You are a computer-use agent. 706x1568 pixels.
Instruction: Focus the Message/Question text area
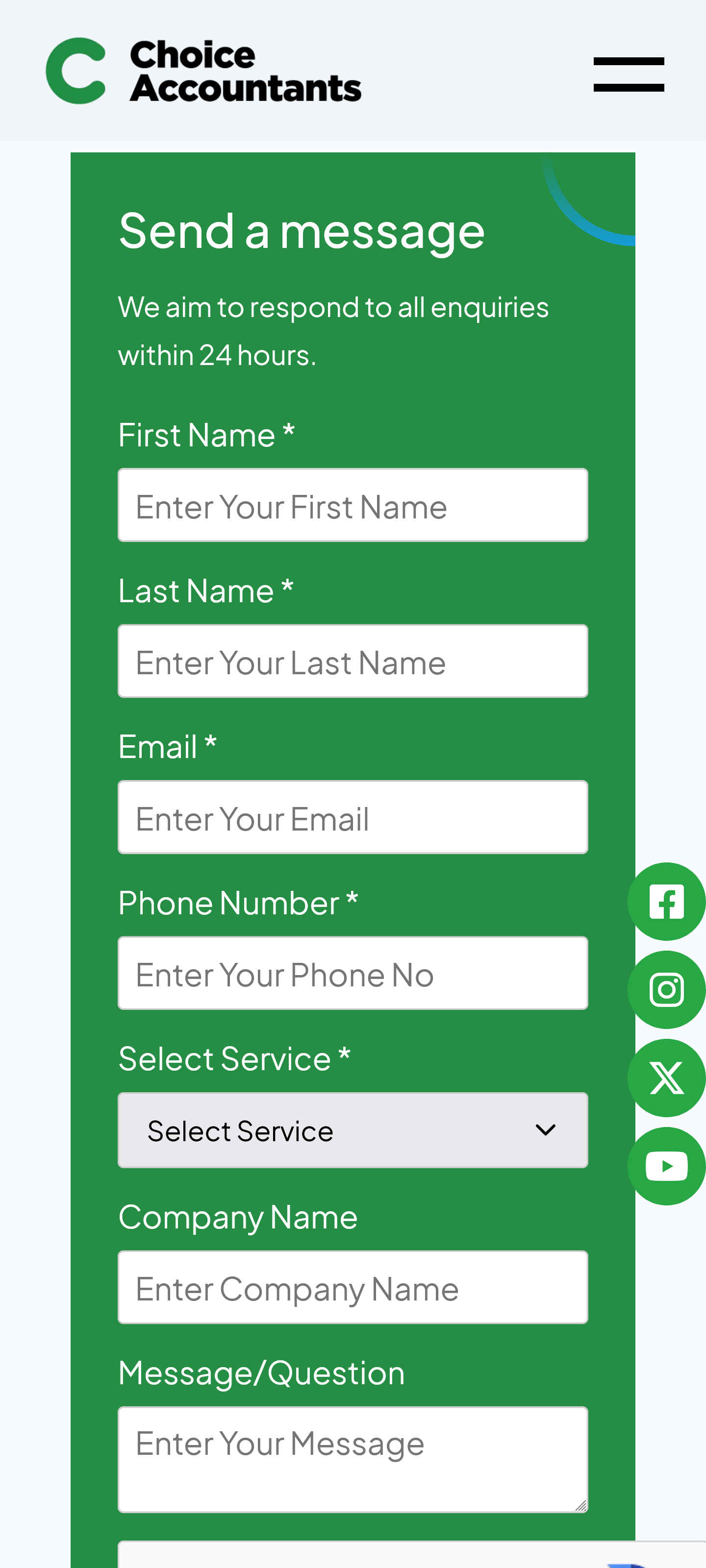click(353, 1458)
